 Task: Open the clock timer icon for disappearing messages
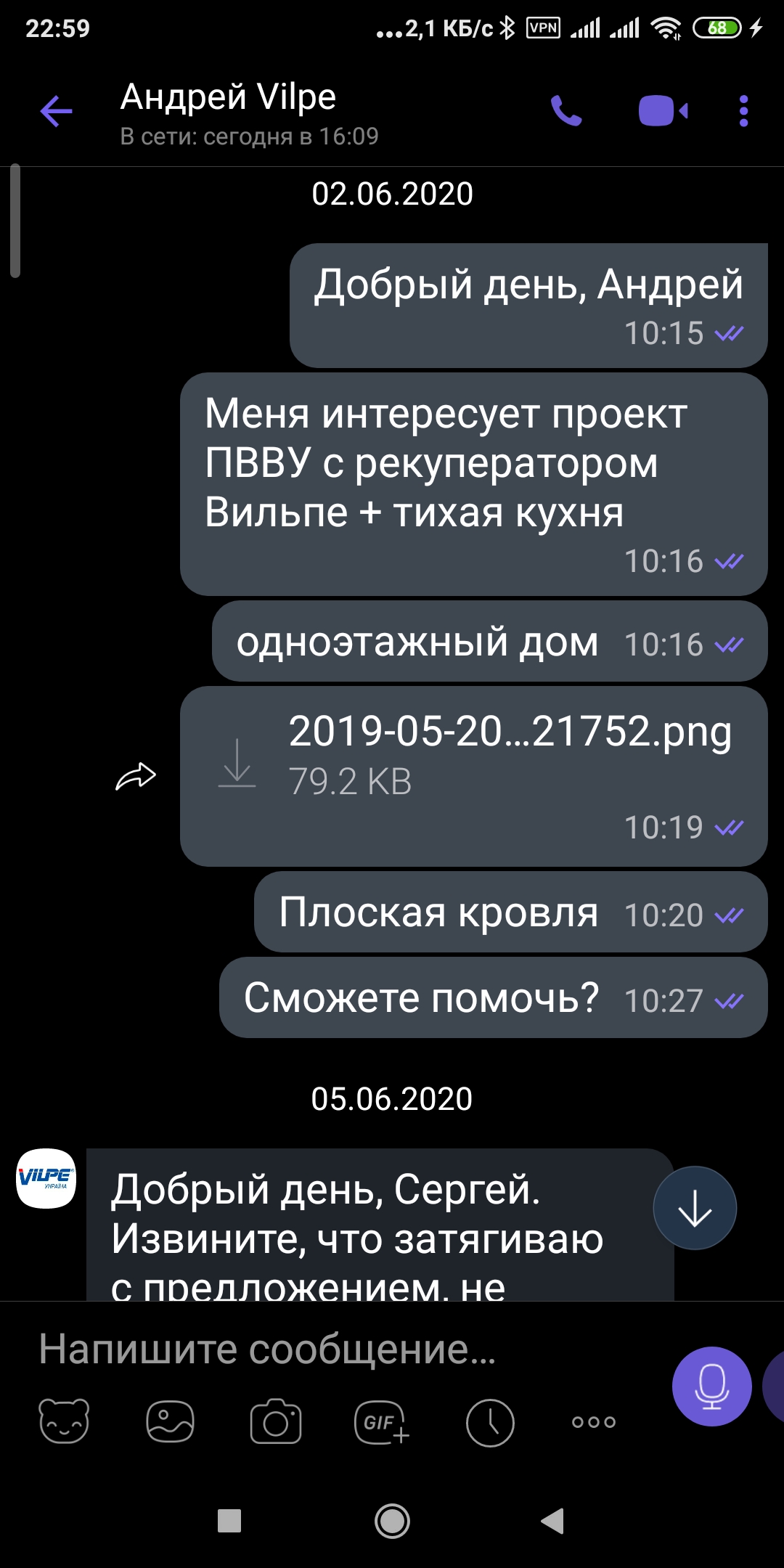point(490,1423)
